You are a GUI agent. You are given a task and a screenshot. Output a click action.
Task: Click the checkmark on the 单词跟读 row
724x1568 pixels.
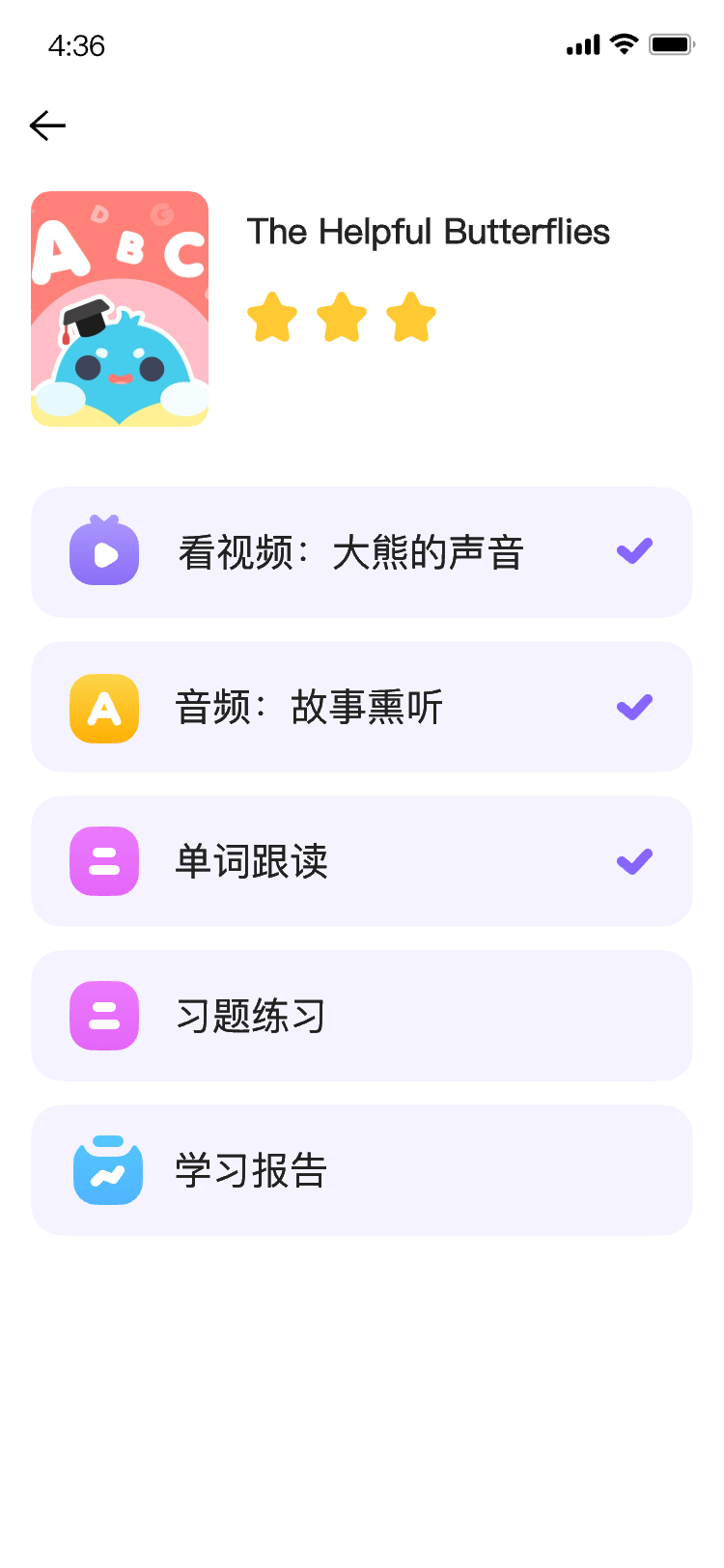click(x=634, y=860)
